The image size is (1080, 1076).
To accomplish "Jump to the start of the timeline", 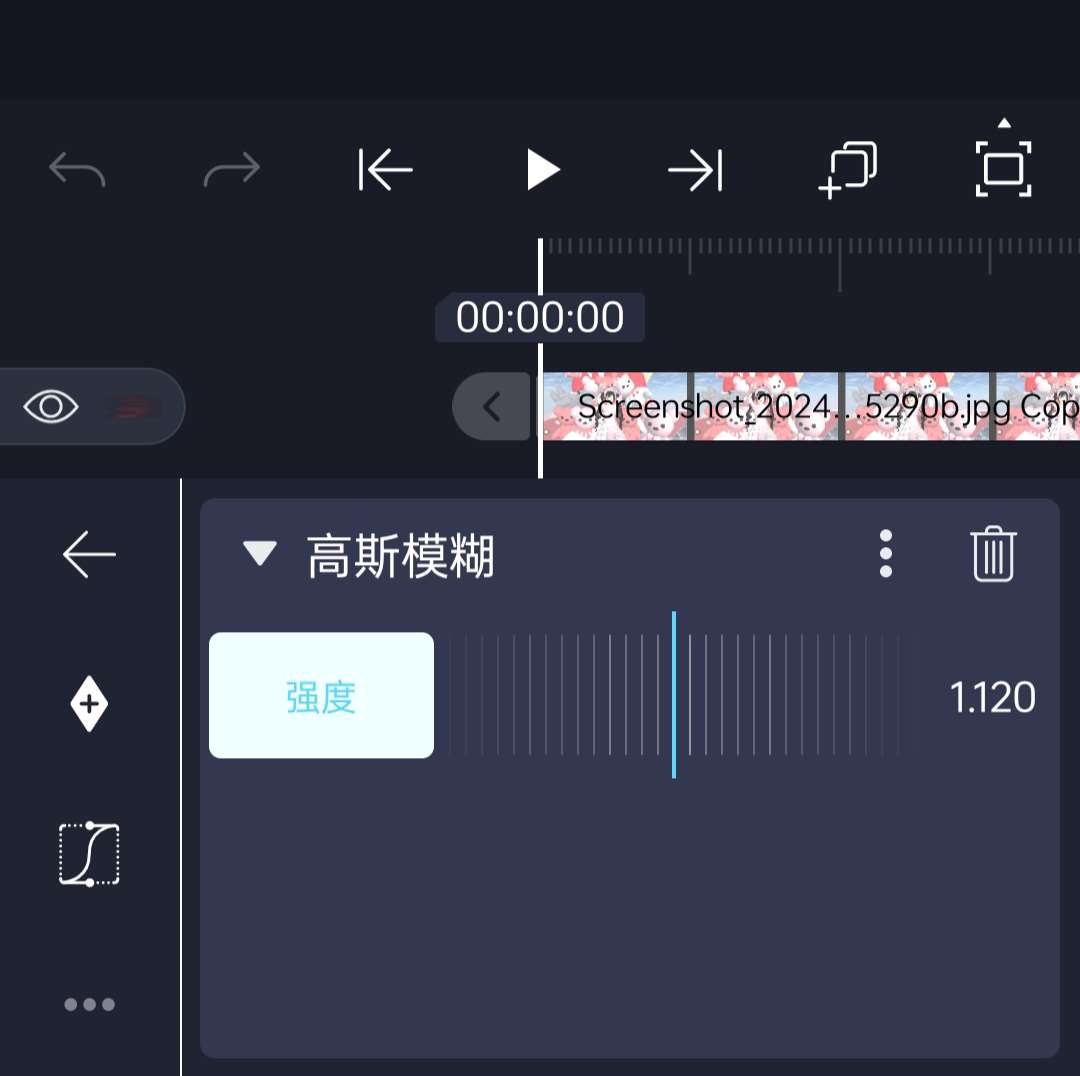I will pyautogui.click(x=385, y=169).
